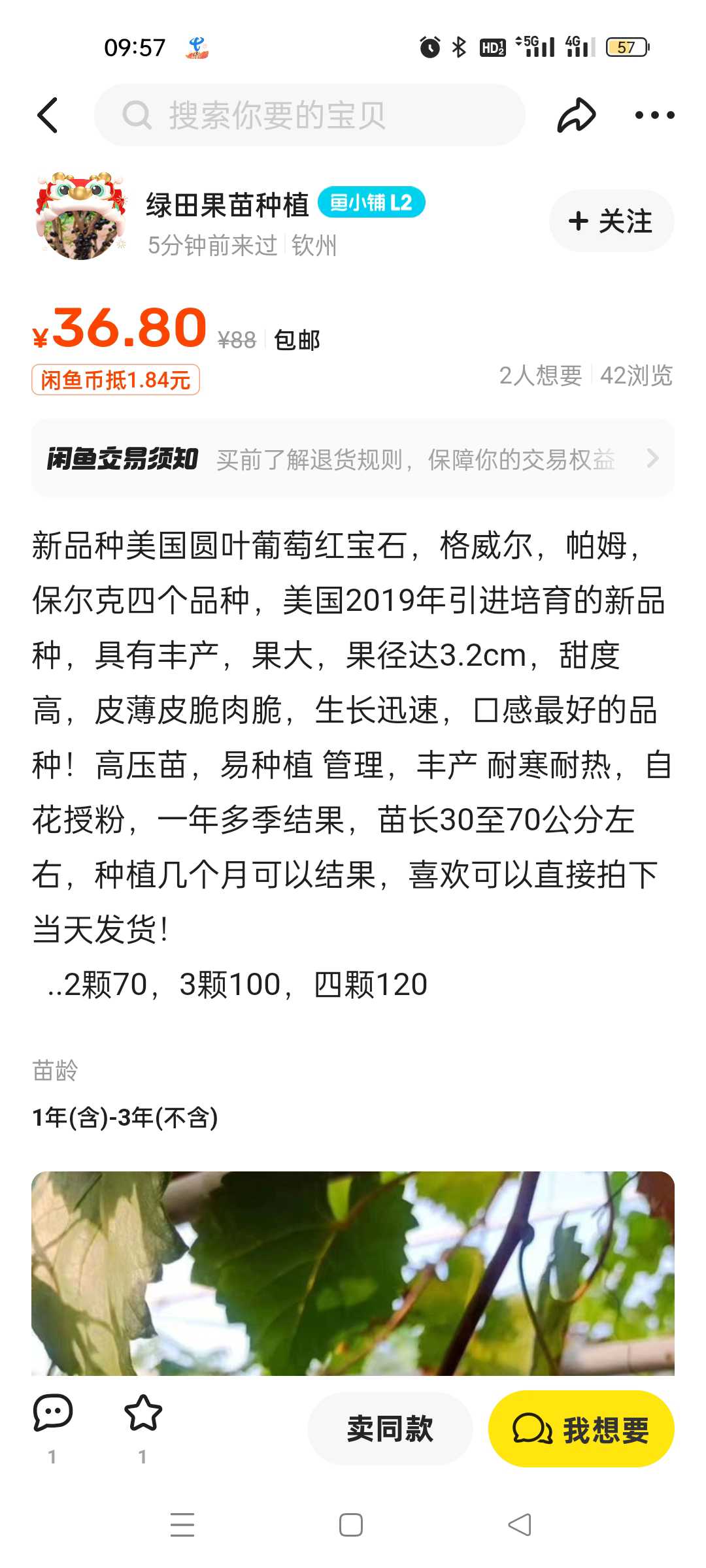Tap the 闲鱼币抵1.84元 coin discount tag
The height and width of the screenshot is (1568, 706).
click(116, 380)
